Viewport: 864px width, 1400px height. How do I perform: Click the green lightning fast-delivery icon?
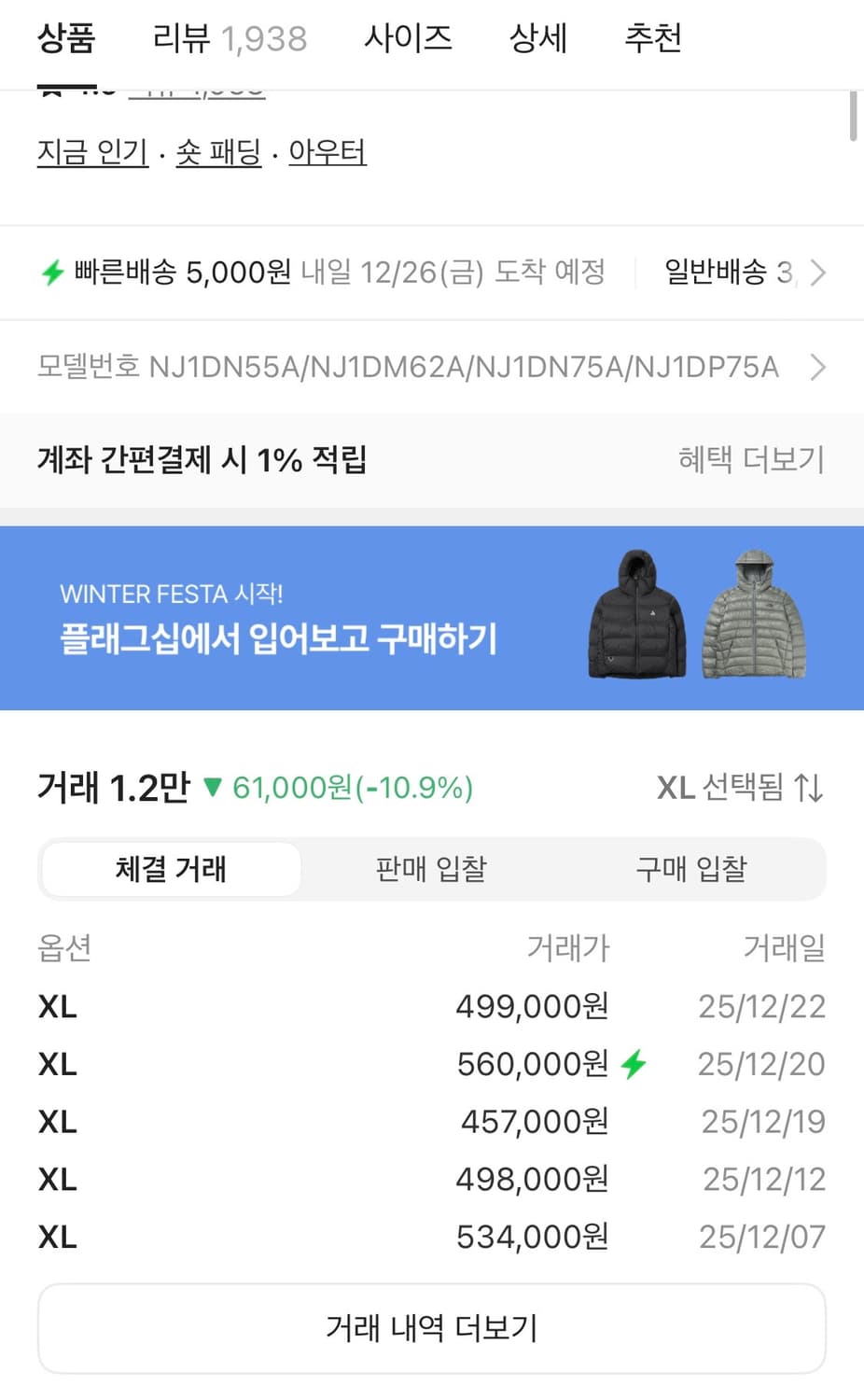[53, 272]
